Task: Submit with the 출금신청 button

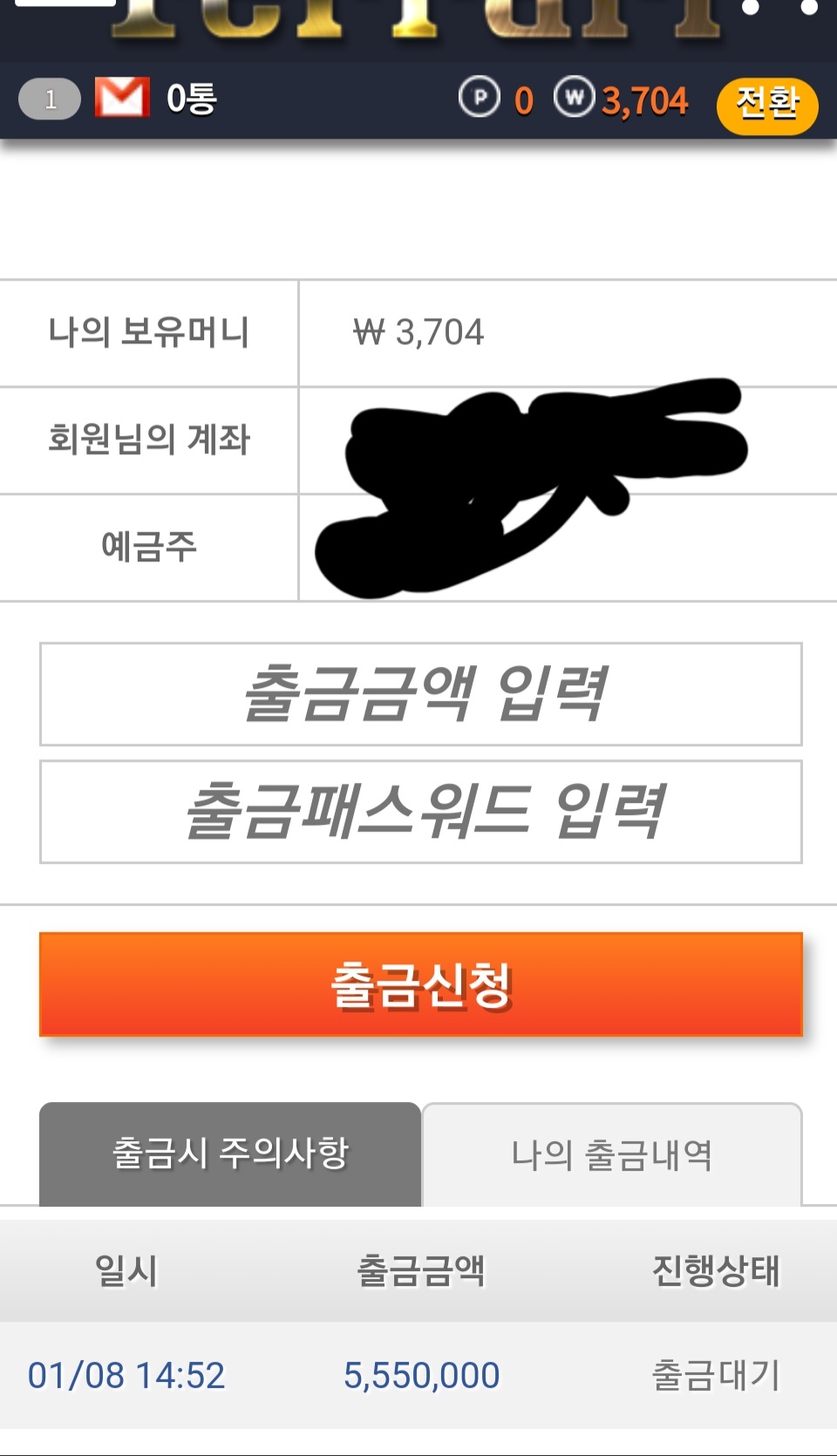Action: [421, 984]
